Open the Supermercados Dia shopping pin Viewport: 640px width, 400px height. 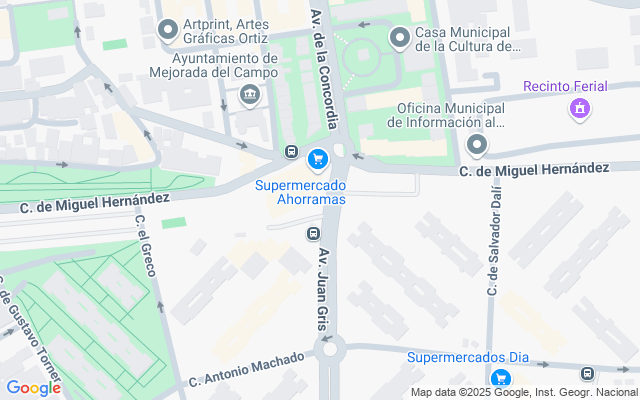pyautogui.click(x=500, y=378)
